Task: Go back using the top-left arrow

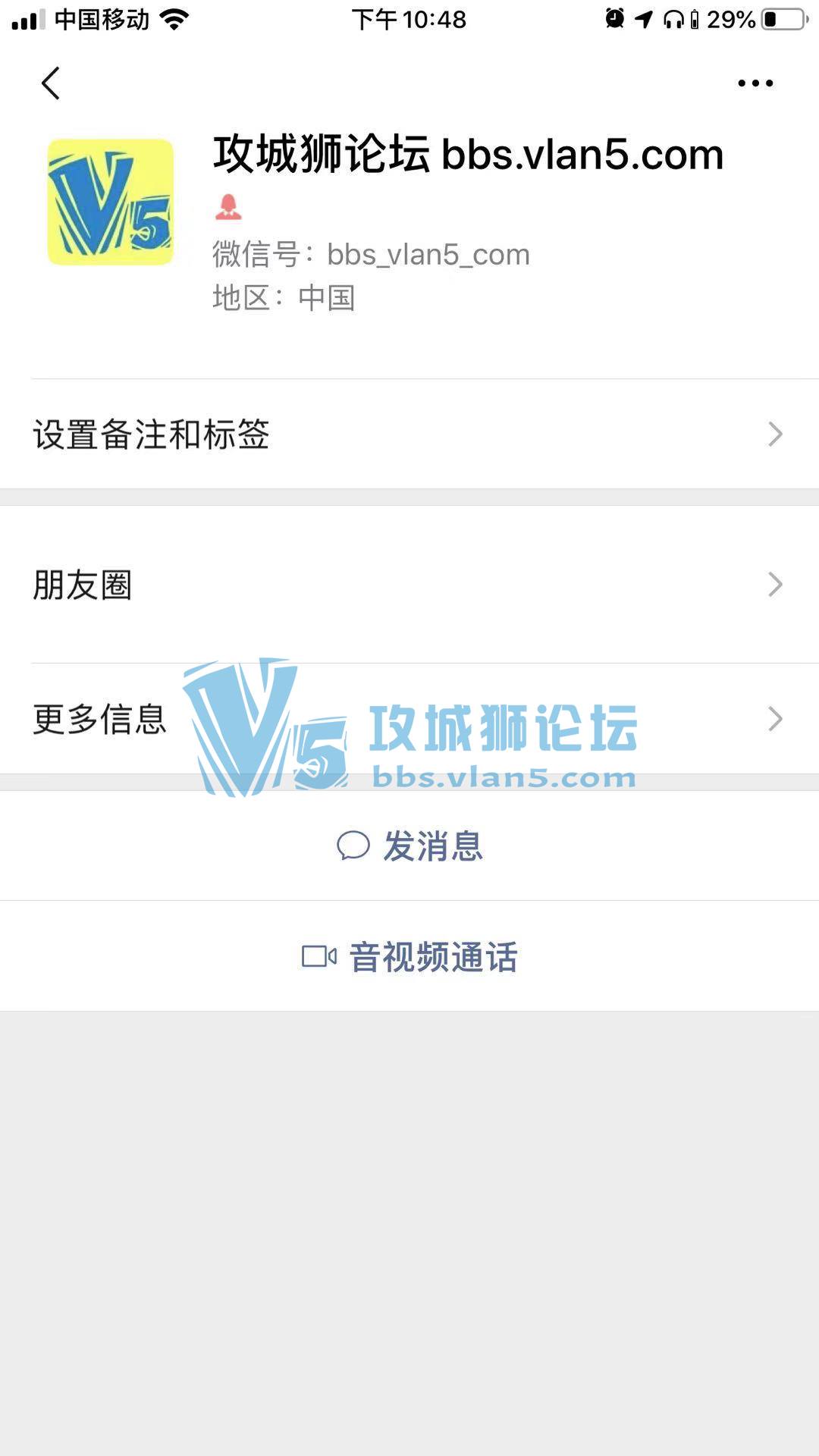Action: coord(51,83)
